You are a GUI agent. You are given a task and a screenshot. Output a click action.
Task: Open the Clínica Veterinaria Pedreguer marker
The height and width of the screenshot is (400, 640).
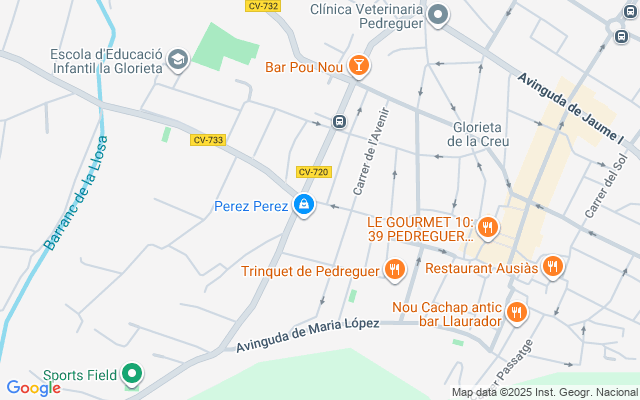440,15
